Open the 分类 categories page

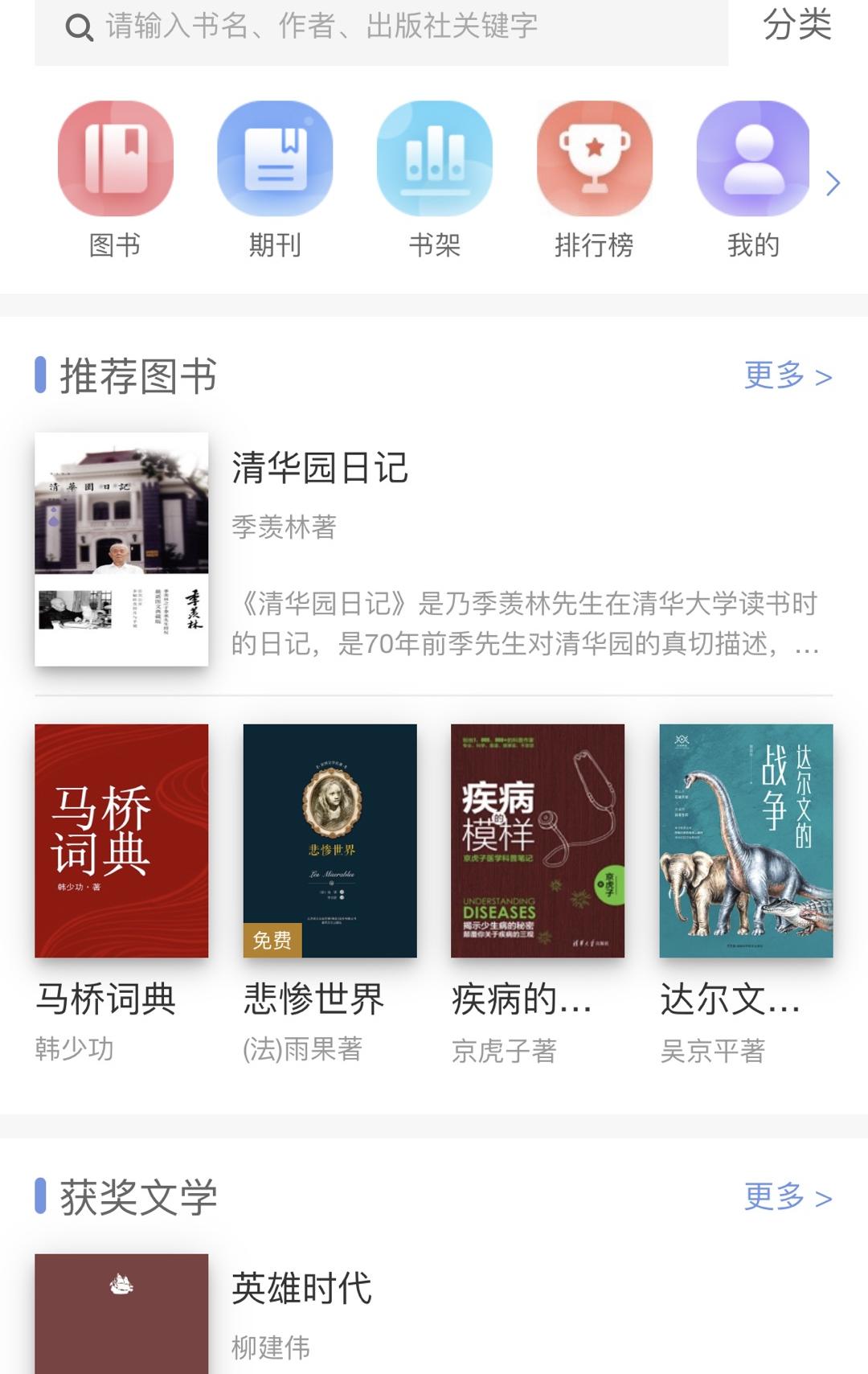pyautogui.click(x=796, y=24)
